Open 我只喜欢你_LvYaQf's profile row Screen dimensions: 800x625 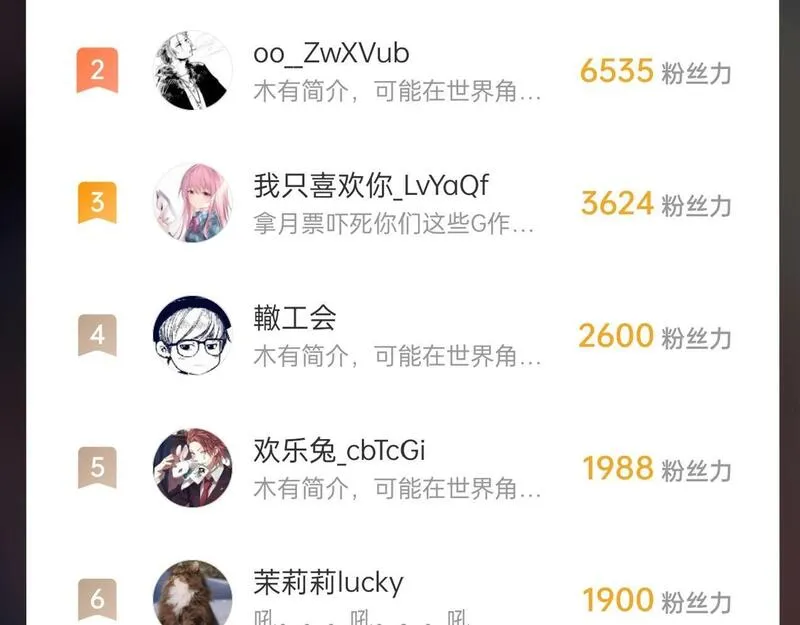[400, 203]
